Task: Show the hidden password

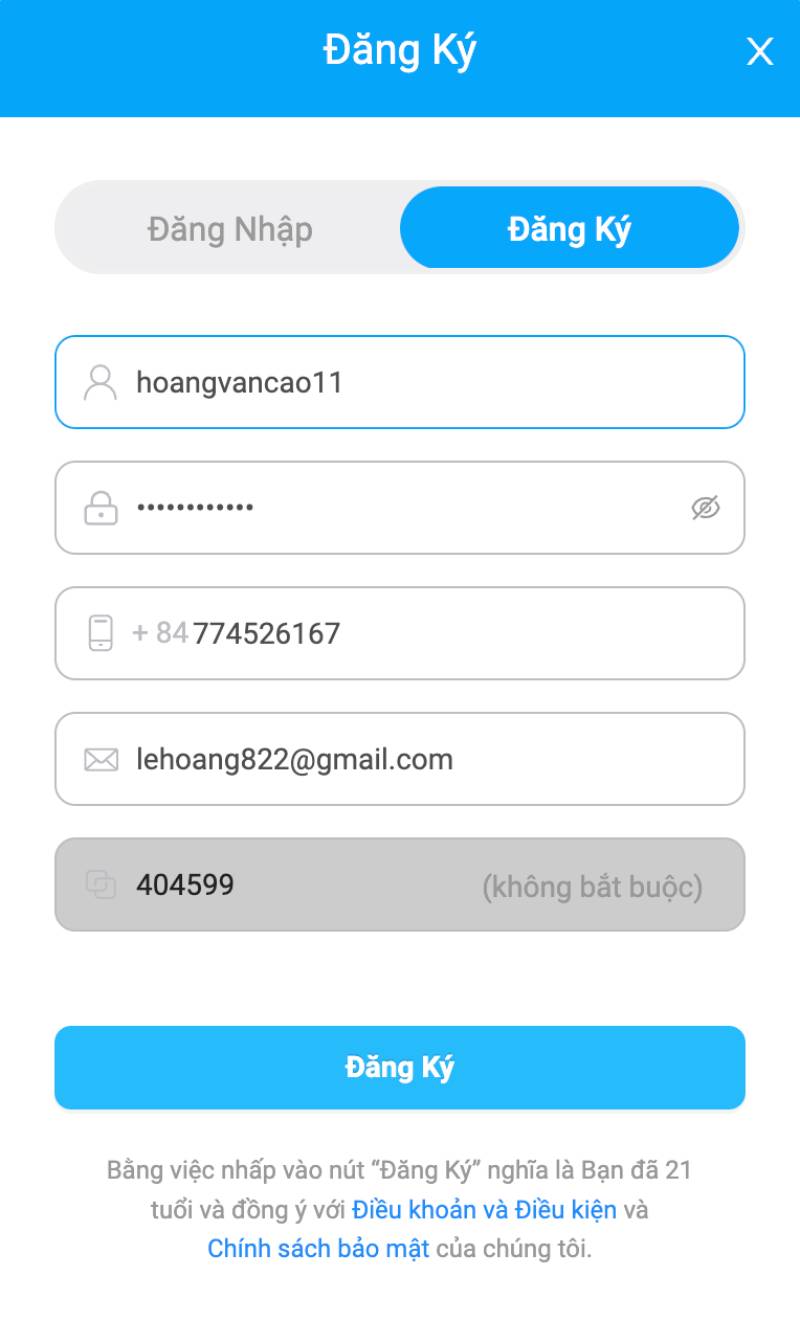Action: (706, 508)
